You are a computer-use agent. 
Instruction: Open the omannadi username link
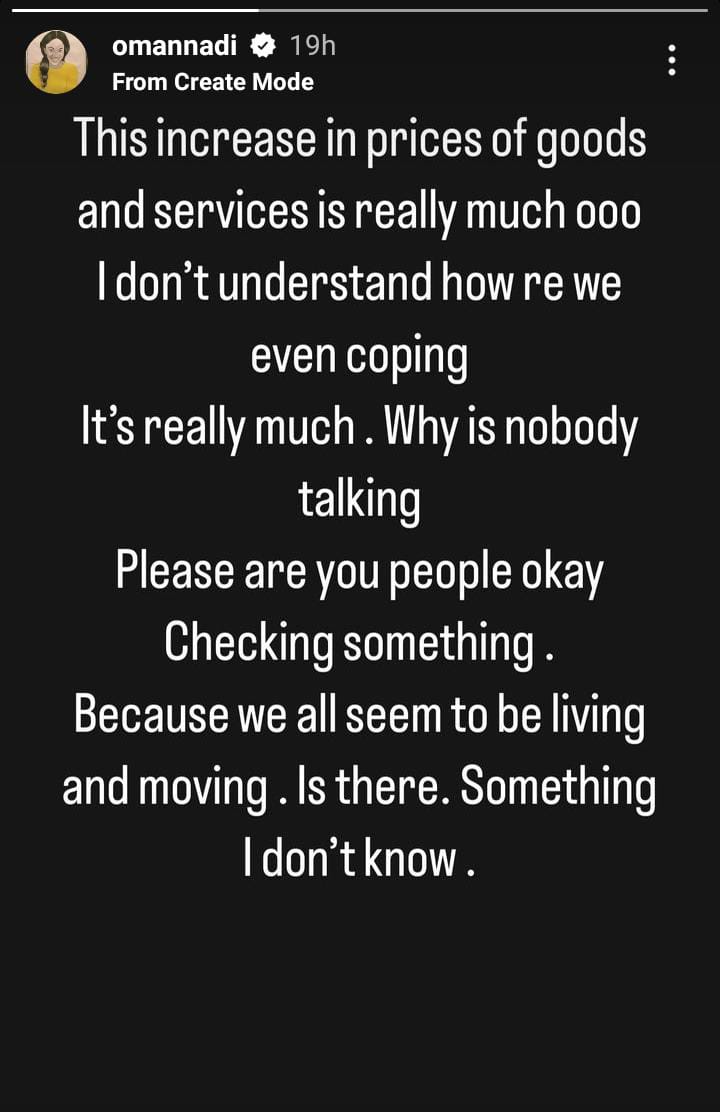(174, 45)
